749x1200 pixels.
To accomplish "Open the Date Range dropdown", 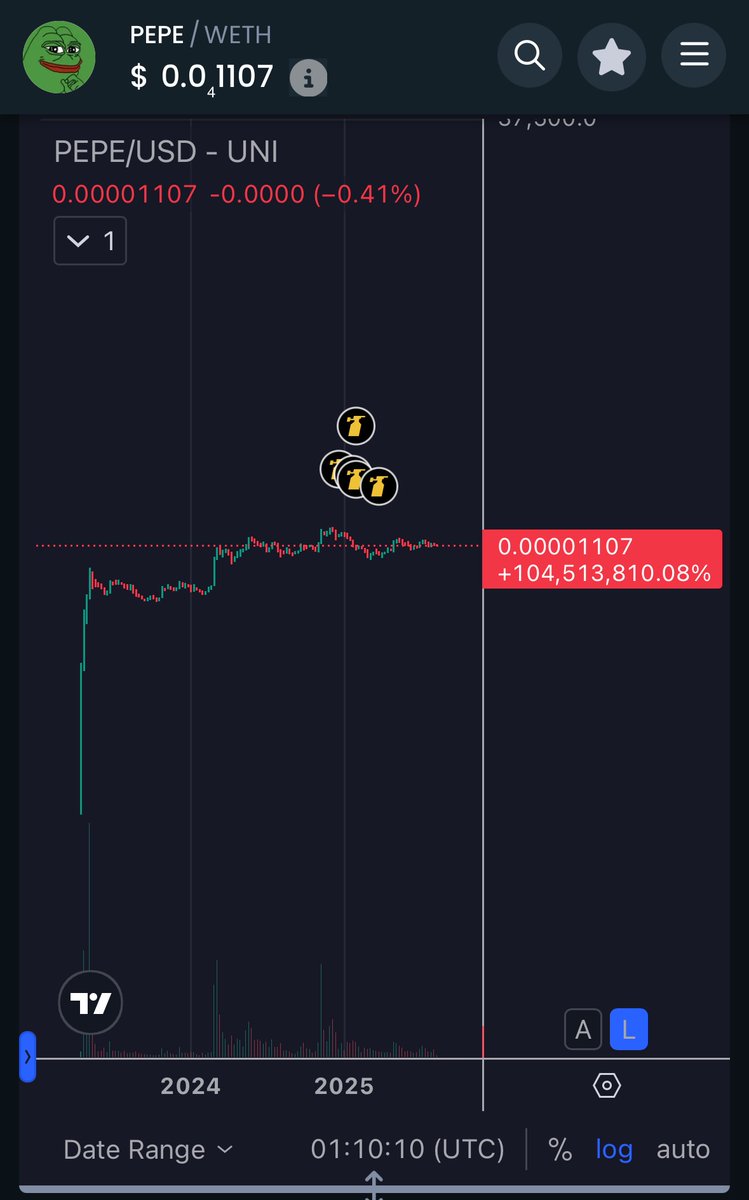I will pyautogui.click(x=147, y=1150).
